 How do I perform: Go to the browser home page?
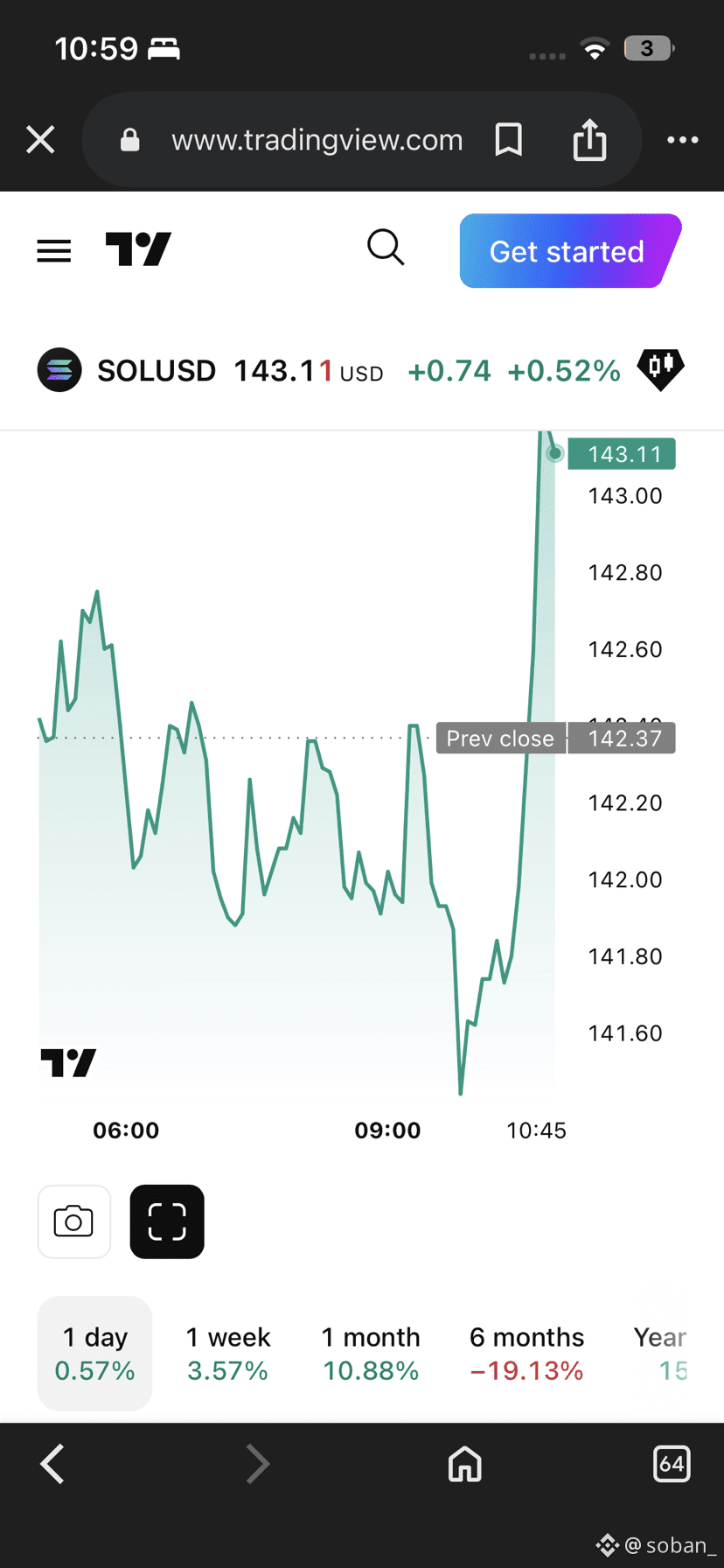pyautogui.click(x=464, y=1464)
